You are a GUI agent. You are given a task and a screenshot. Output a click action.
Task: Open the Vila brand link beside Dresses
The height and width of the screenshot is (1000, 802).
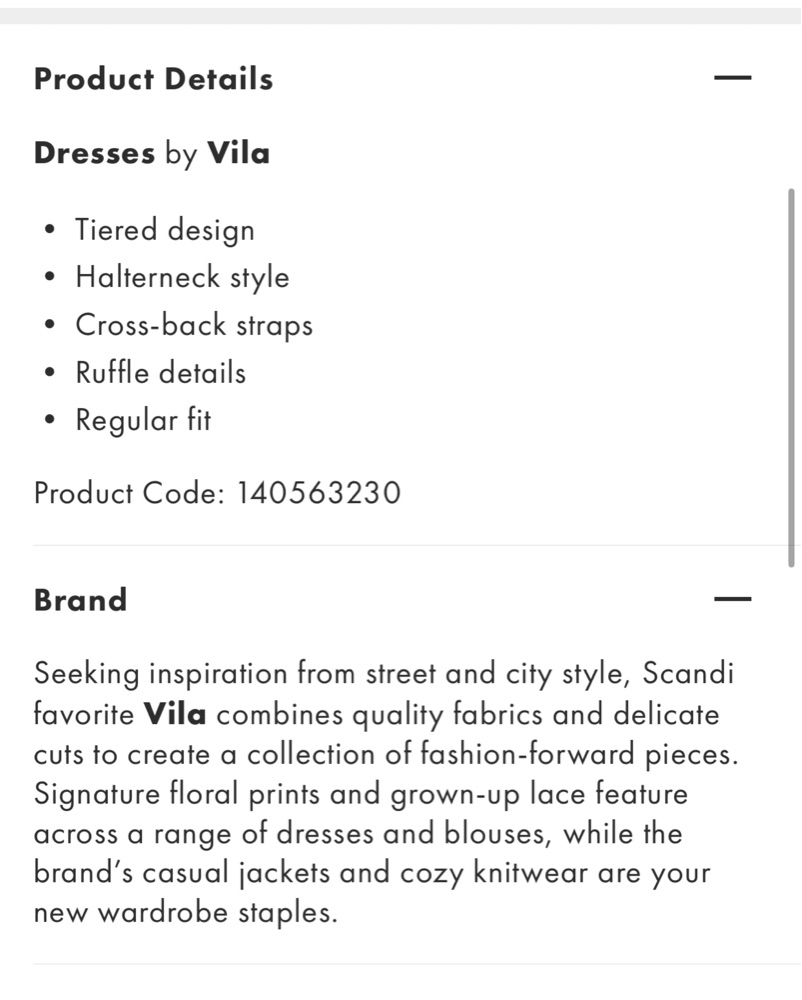[238, 153]
